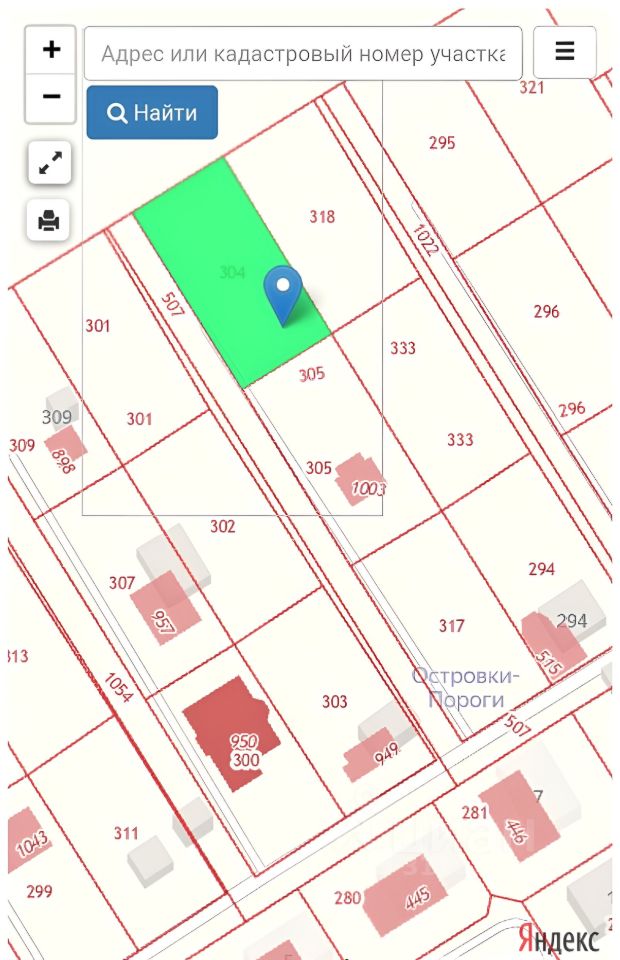Print the map
This screenshot has height=960, width=620.
[x=49, y=220]
